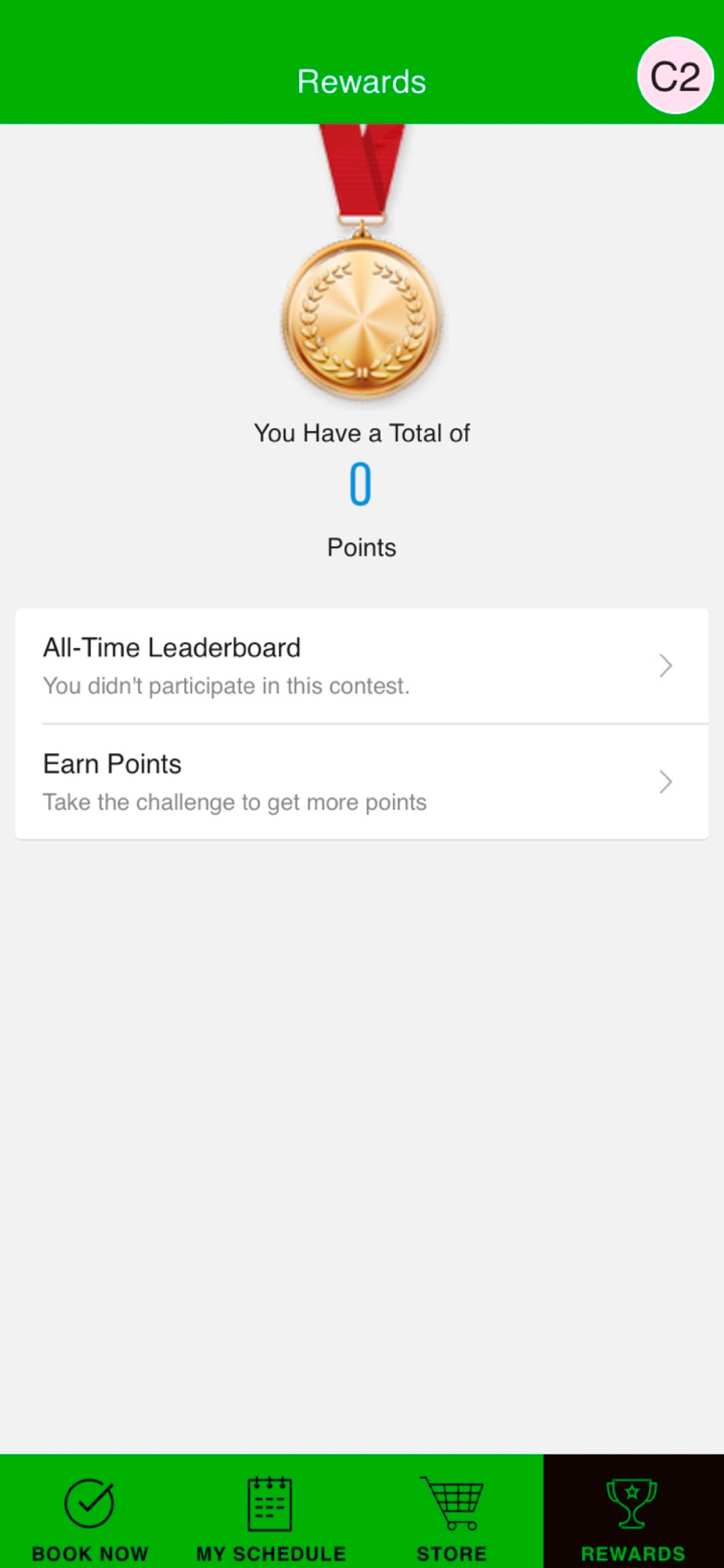Open the C2 profile avatar
Screen dimensions: 724x1568
point(676,75)
